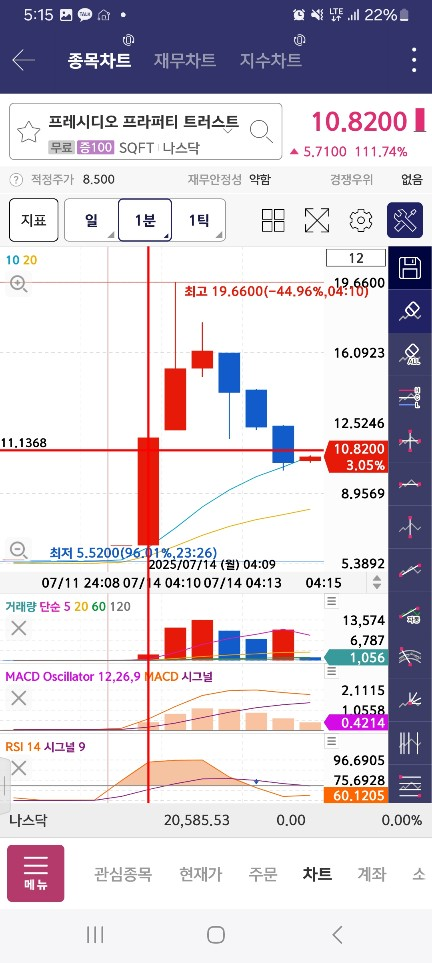
Task: Search for a stock with the magnifier icon
Action: (x=261, y=131)
